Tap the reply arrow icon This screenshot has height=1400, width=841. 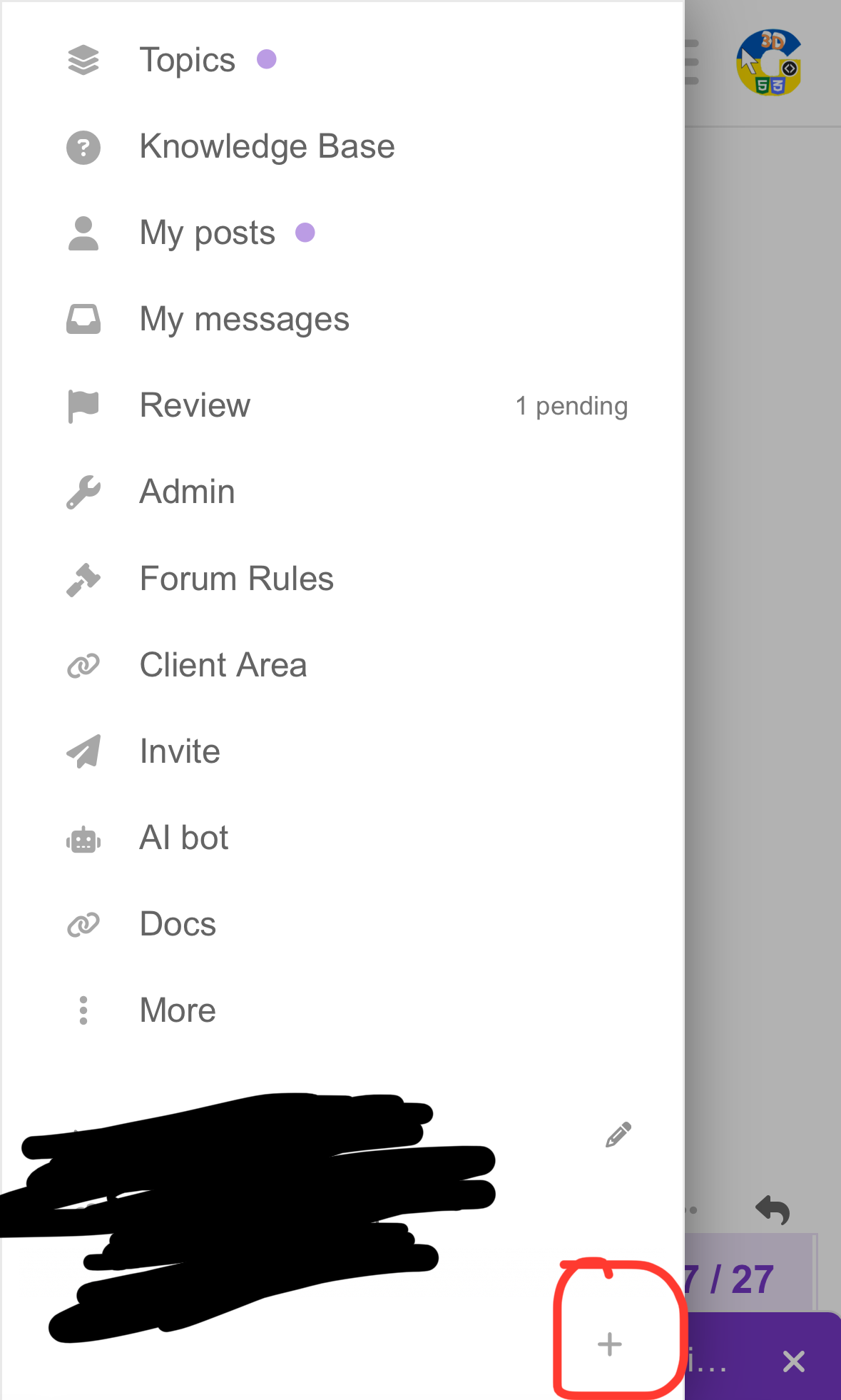[773, 1209]
